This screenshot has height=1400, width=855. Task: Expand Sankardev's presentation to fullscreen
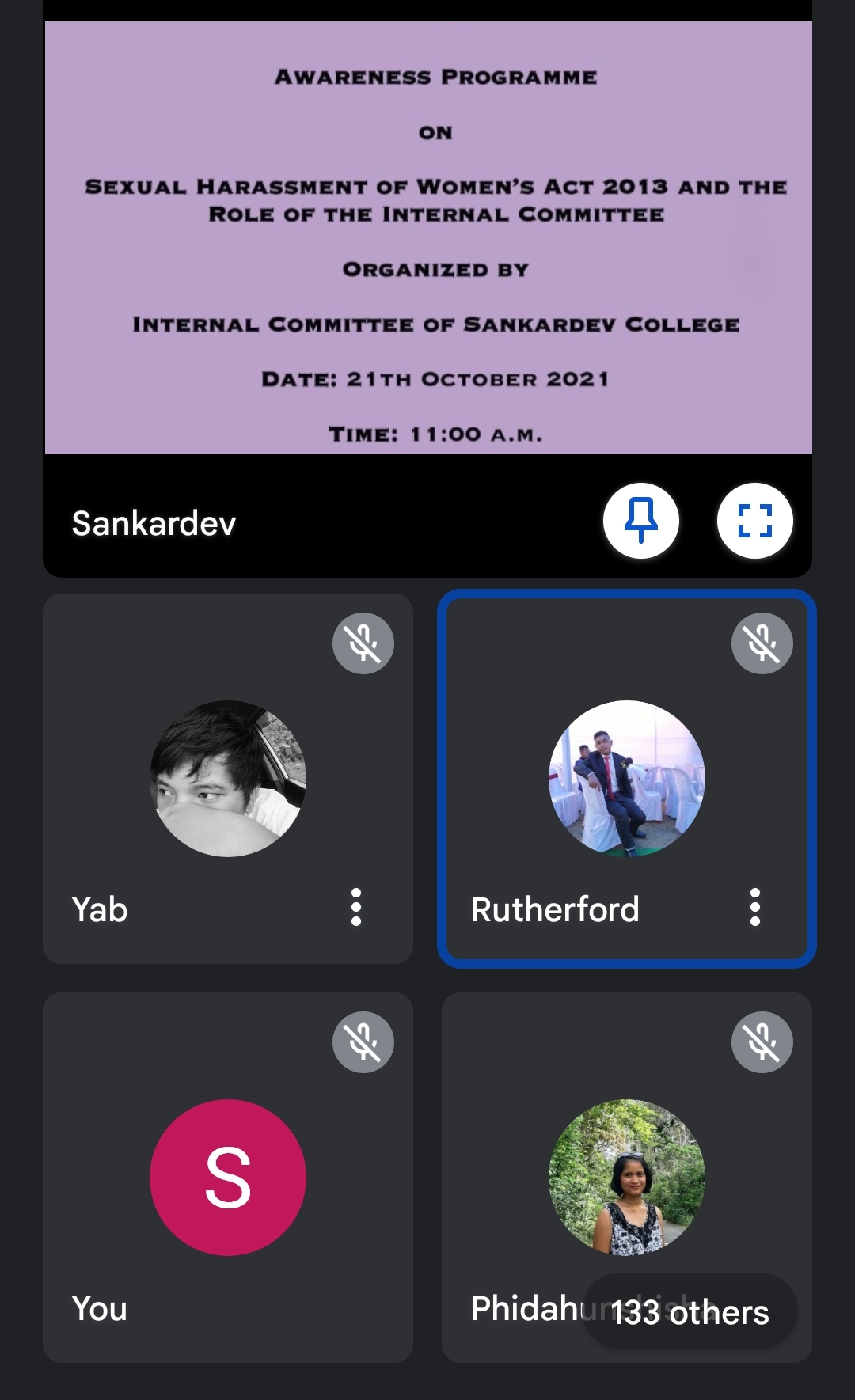tap(754, 521)
